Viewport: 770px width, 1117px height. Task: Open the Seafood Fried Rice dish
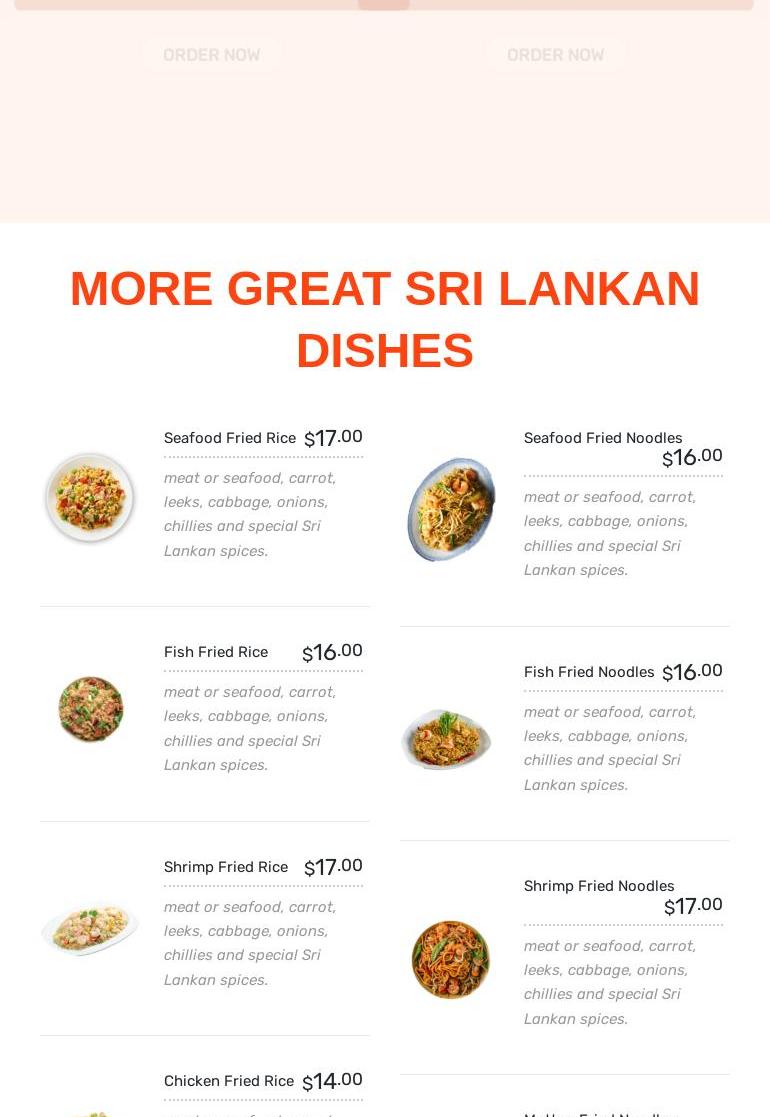pyautogui.click(x=230, y=438)
